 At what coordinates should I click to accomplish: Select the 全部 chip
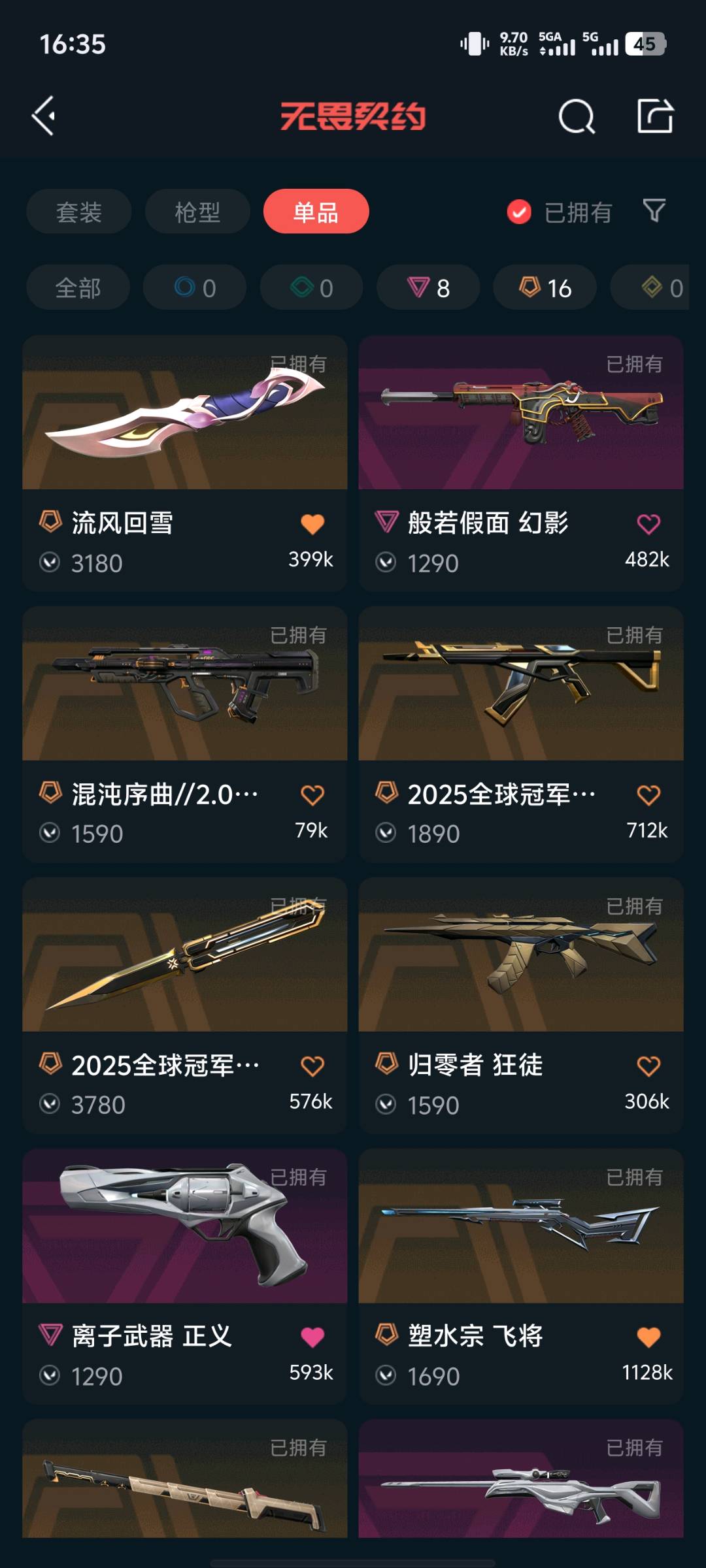coord(78,287)
